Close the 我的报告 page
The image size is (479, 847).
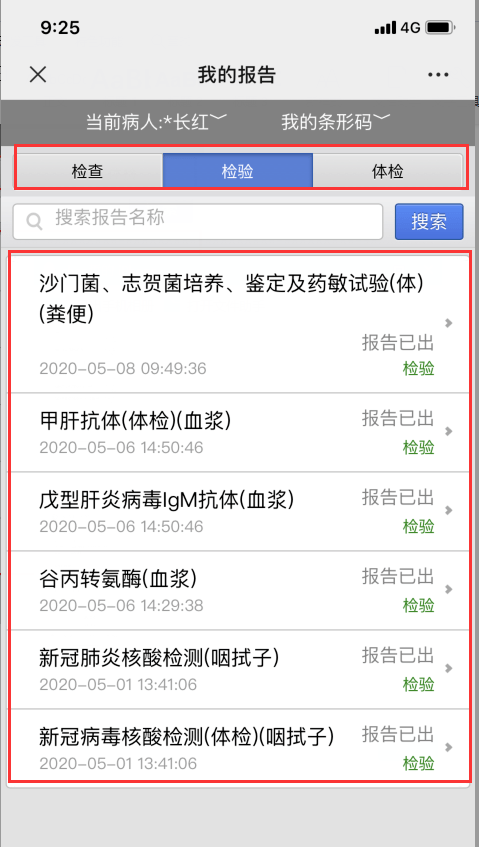pyautogui.click(x=38, y=75)
